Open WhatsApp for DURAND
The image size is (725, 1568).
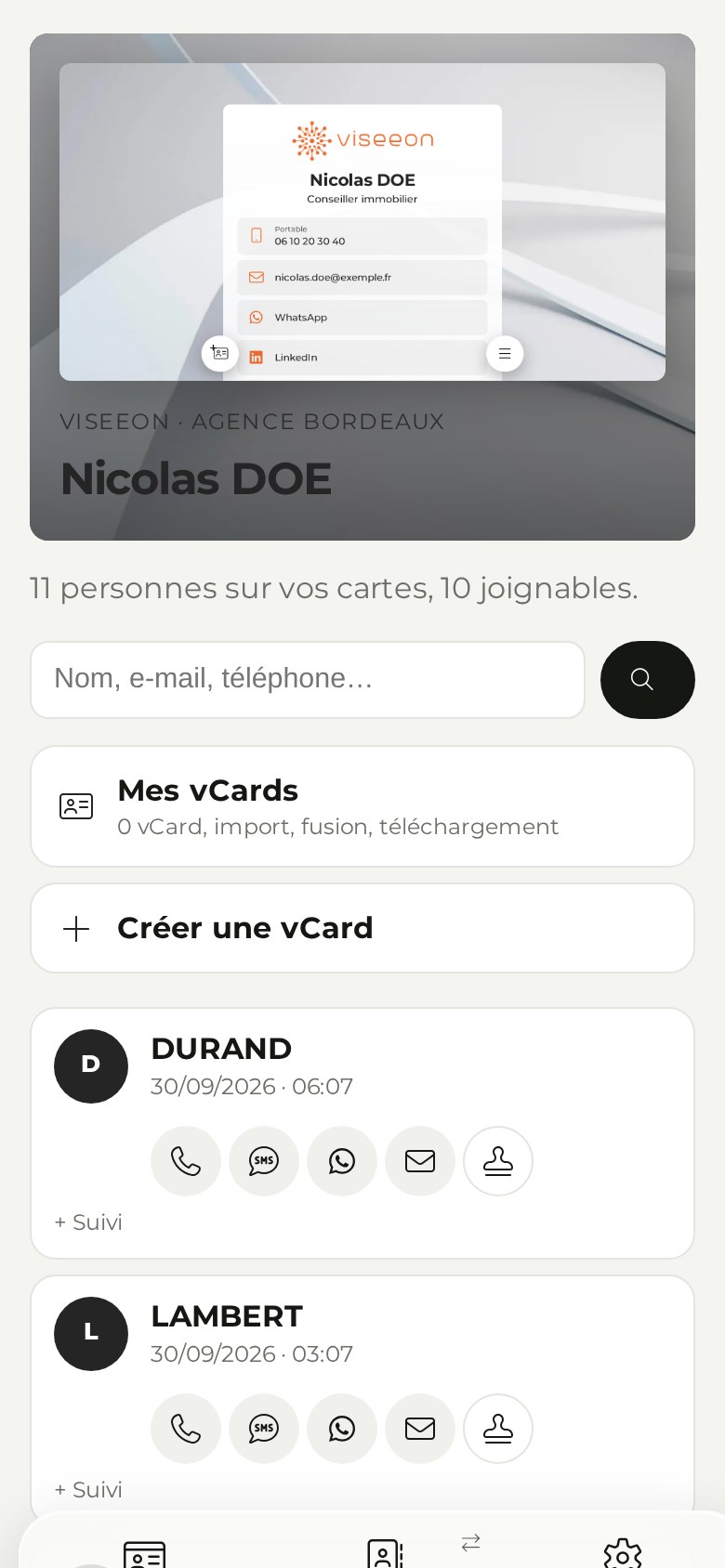[x=342, y=1161]
